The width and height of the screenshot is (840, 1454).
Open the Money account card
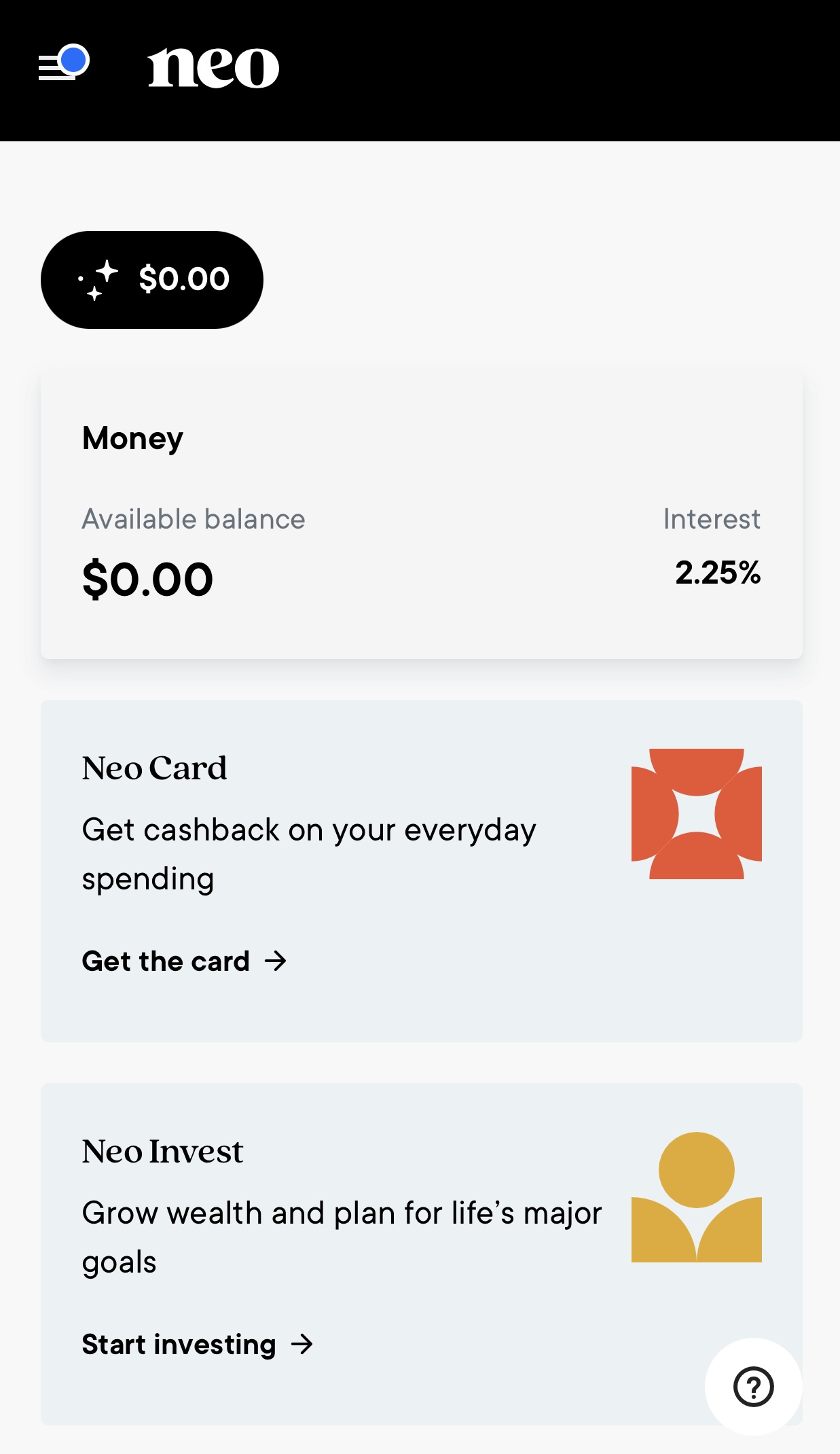click(x=422, y=516)
